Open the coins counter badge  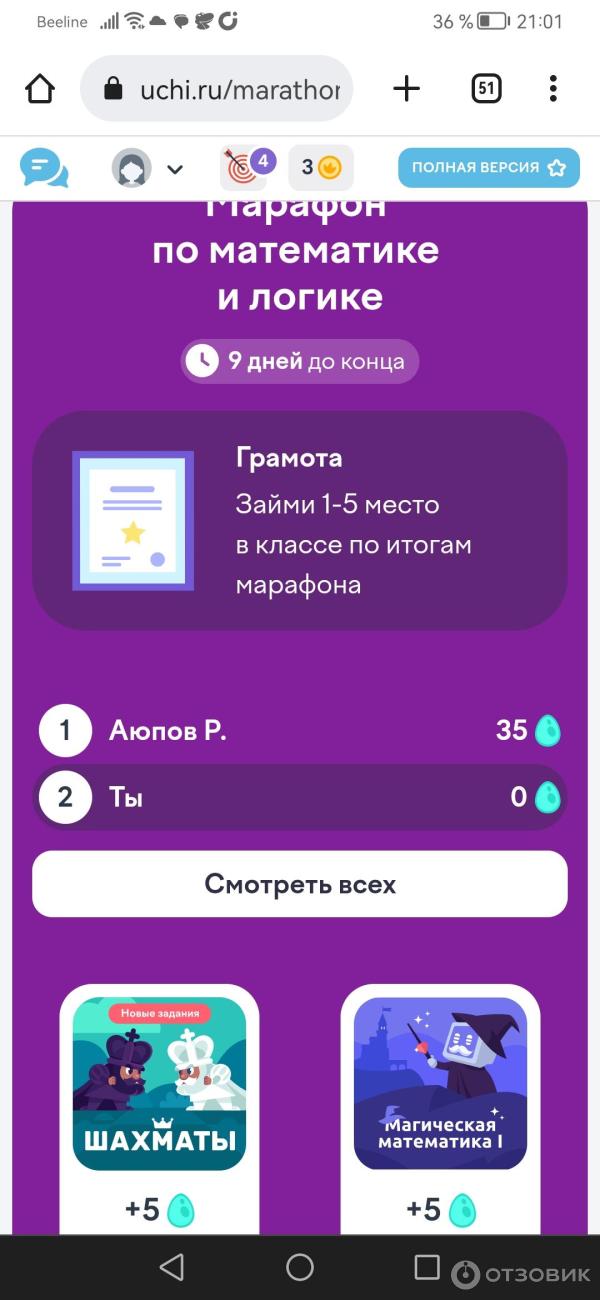pyautogui.click(x=321, y=168)
